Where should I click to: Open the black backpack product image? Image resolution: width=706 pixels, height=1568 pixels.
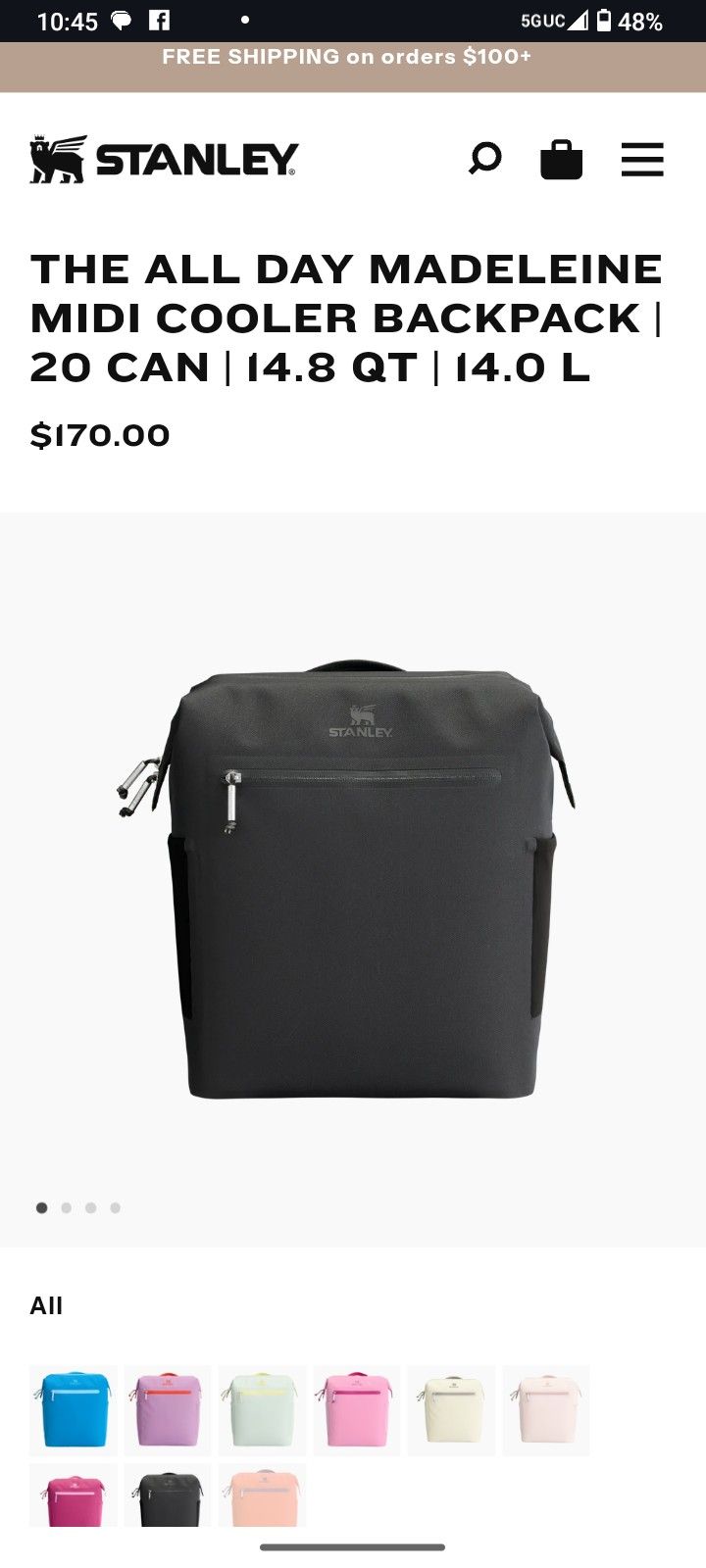click(x=353, y=879)
